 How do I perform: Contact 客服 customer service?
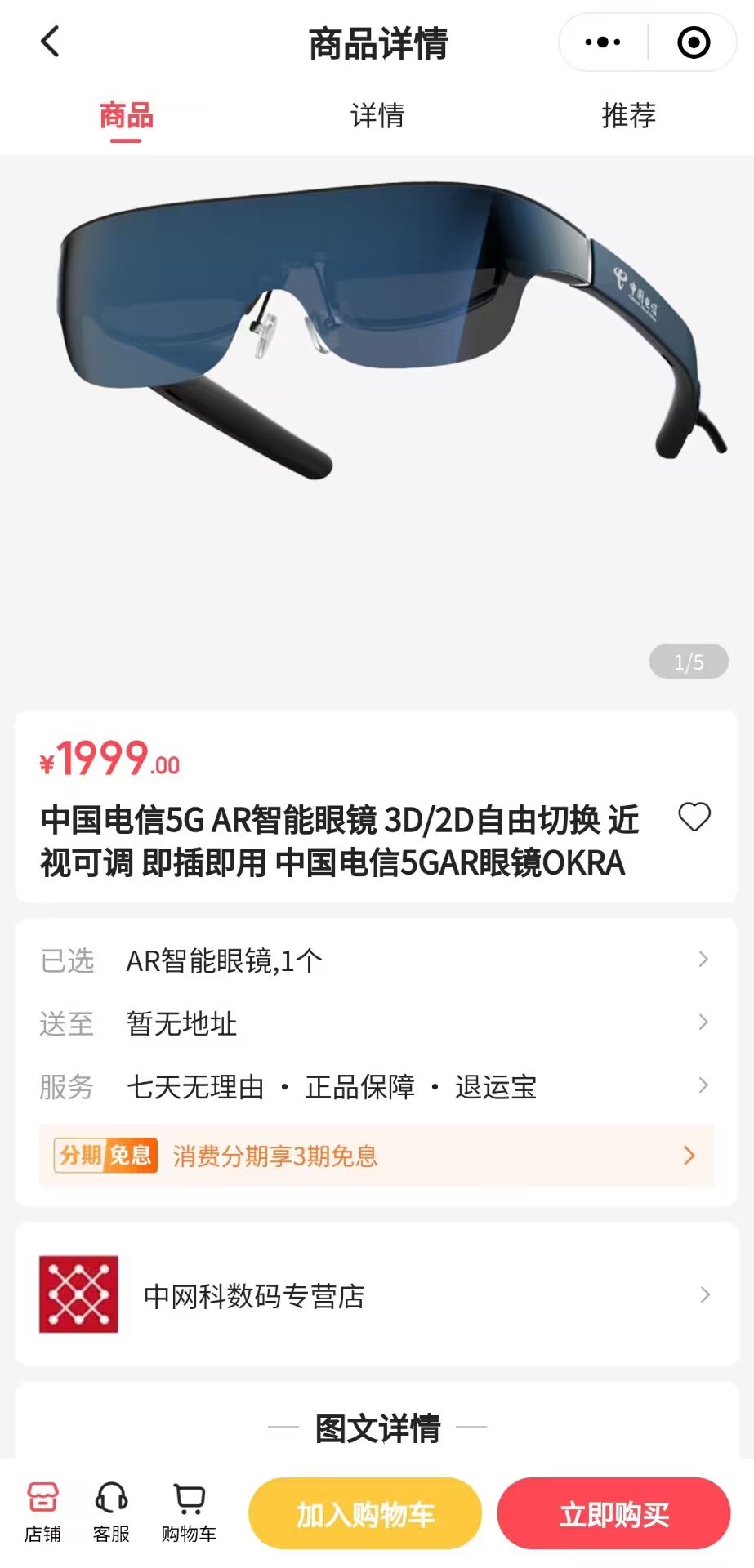[x=110, y=1511]
